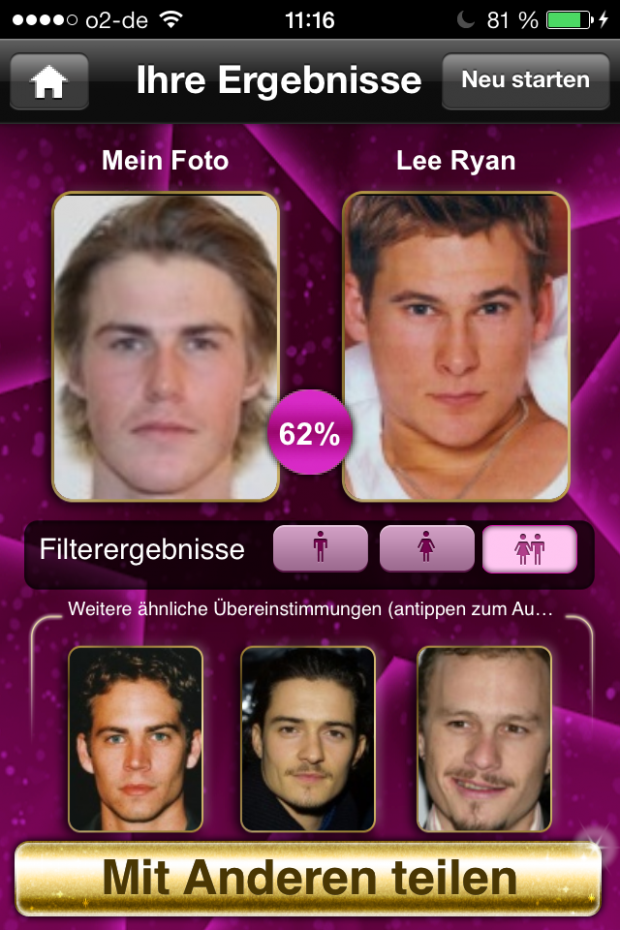
Task: Open the Mein Foto picture
Action: point(166,346)
